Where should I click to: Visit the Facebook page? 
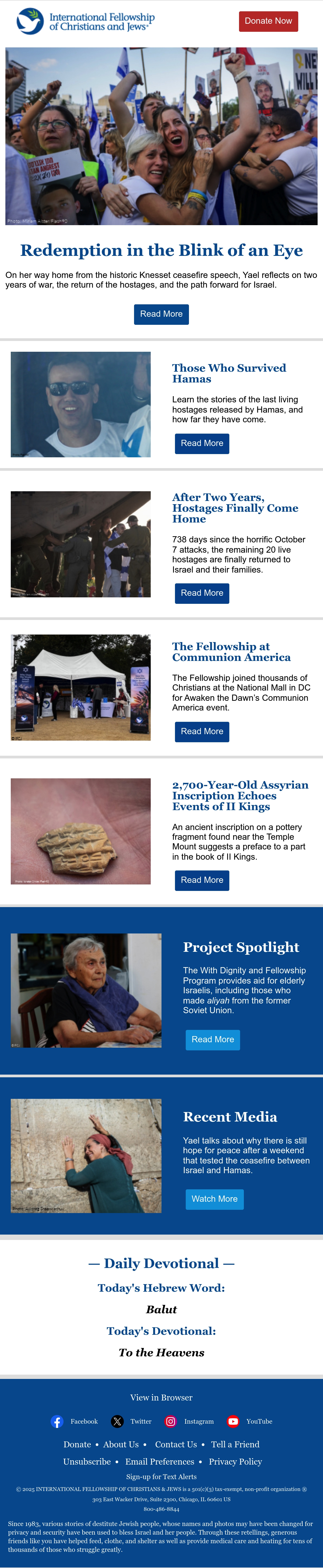(74, 1421)
